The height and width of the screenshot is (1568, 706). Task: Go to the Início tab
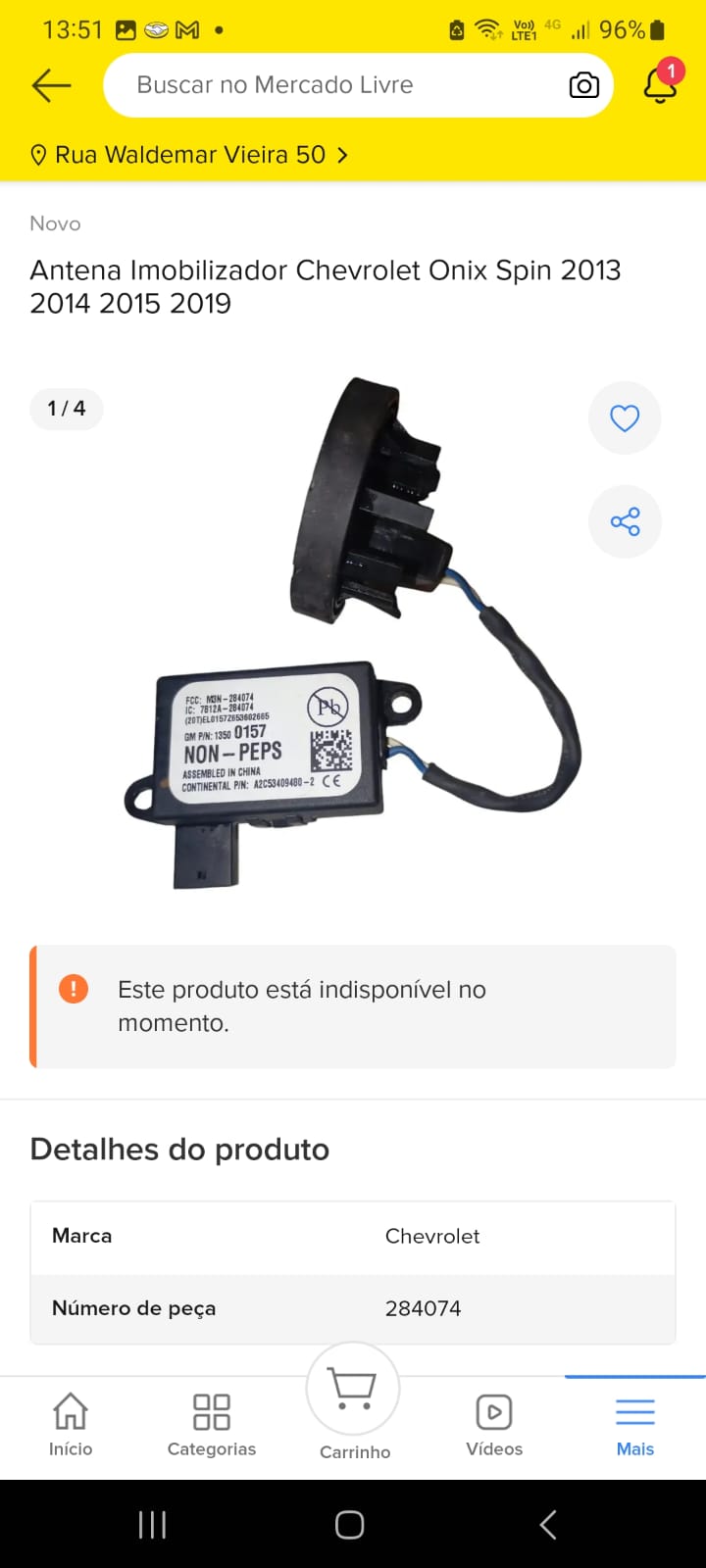coord(71,1425)
